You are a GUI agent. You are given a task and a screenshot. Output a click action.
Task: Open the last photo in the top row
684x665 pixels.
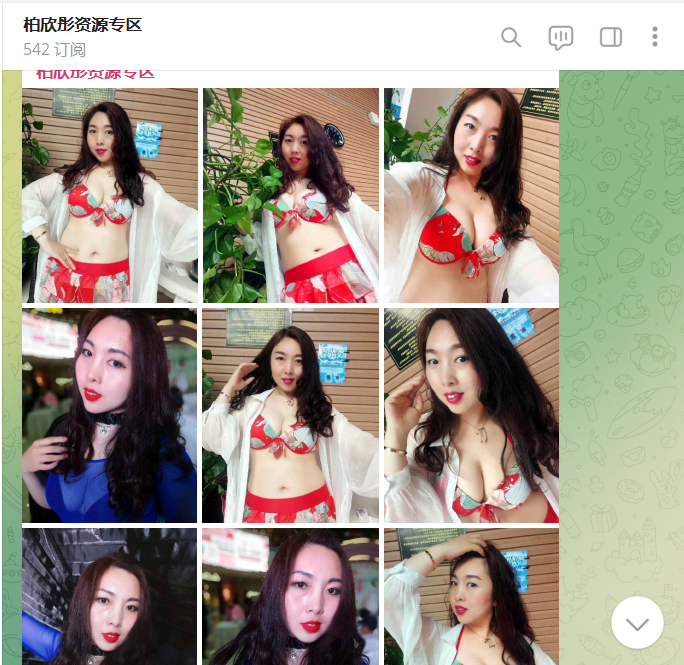tap(471, 195)
